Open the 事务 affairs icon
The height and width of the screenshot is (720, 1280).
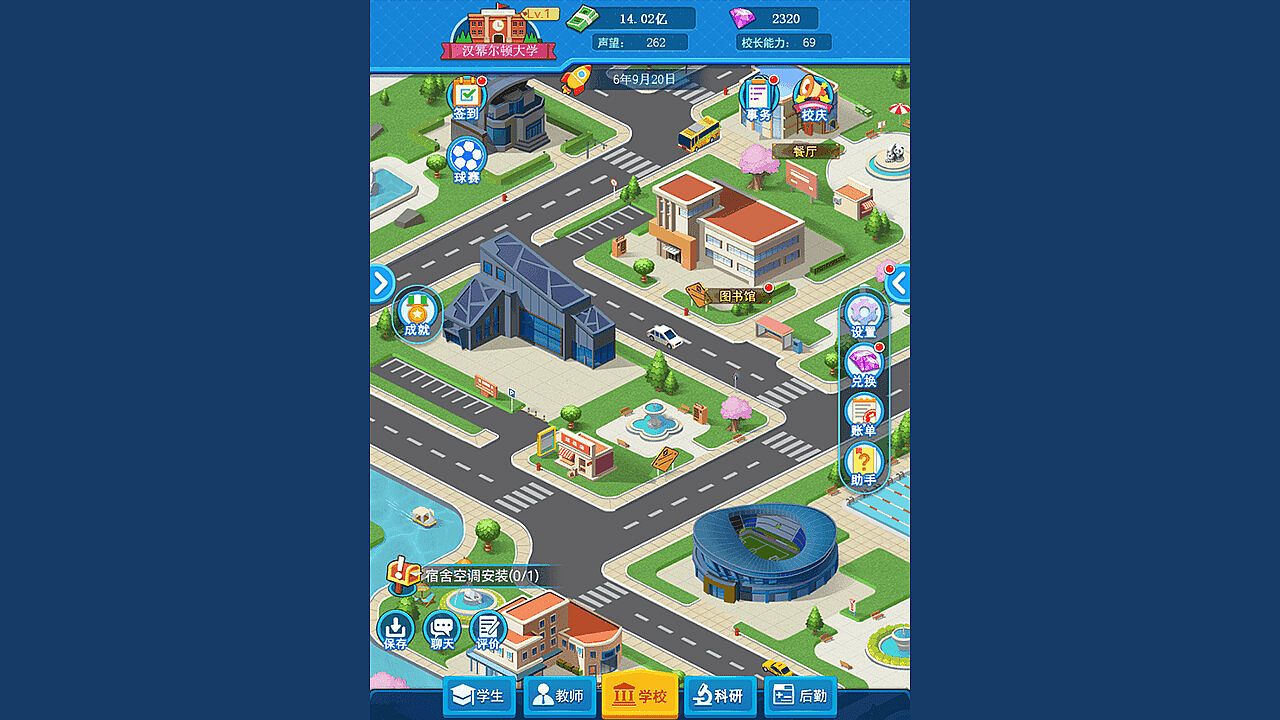click(x=758, y=98)
